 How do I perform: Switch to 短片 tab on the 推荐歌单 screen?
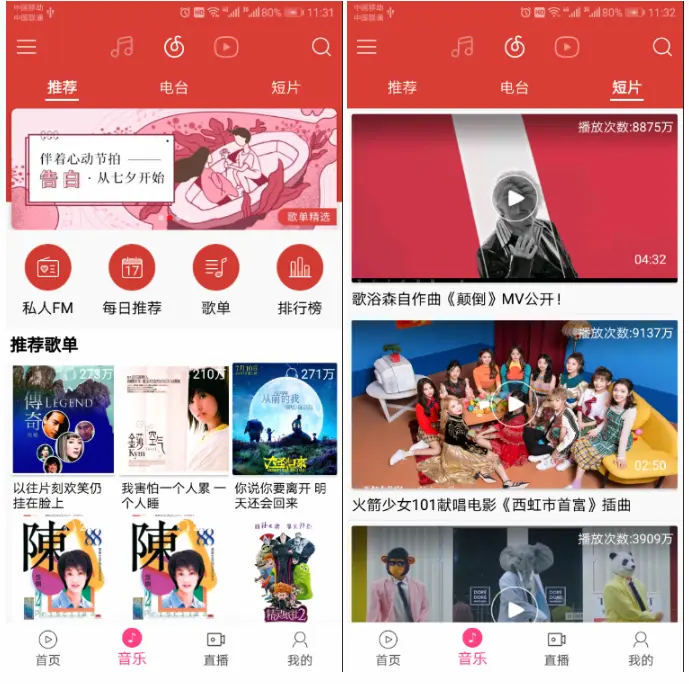[x=285, y=88]
